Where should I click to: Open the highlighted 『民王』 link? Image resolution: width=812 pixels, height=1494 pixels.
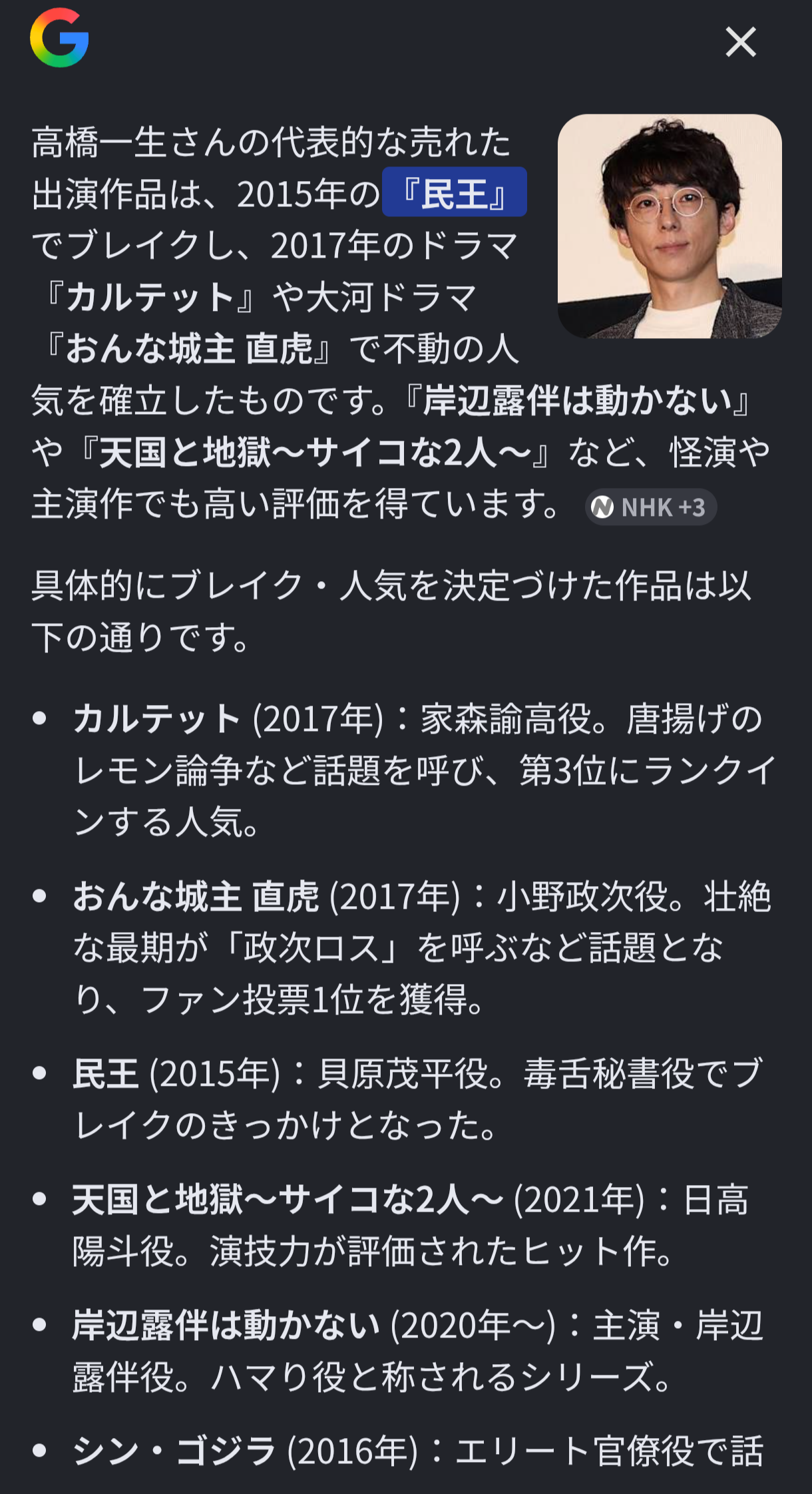pyautogui.click(x=455, y=193)
